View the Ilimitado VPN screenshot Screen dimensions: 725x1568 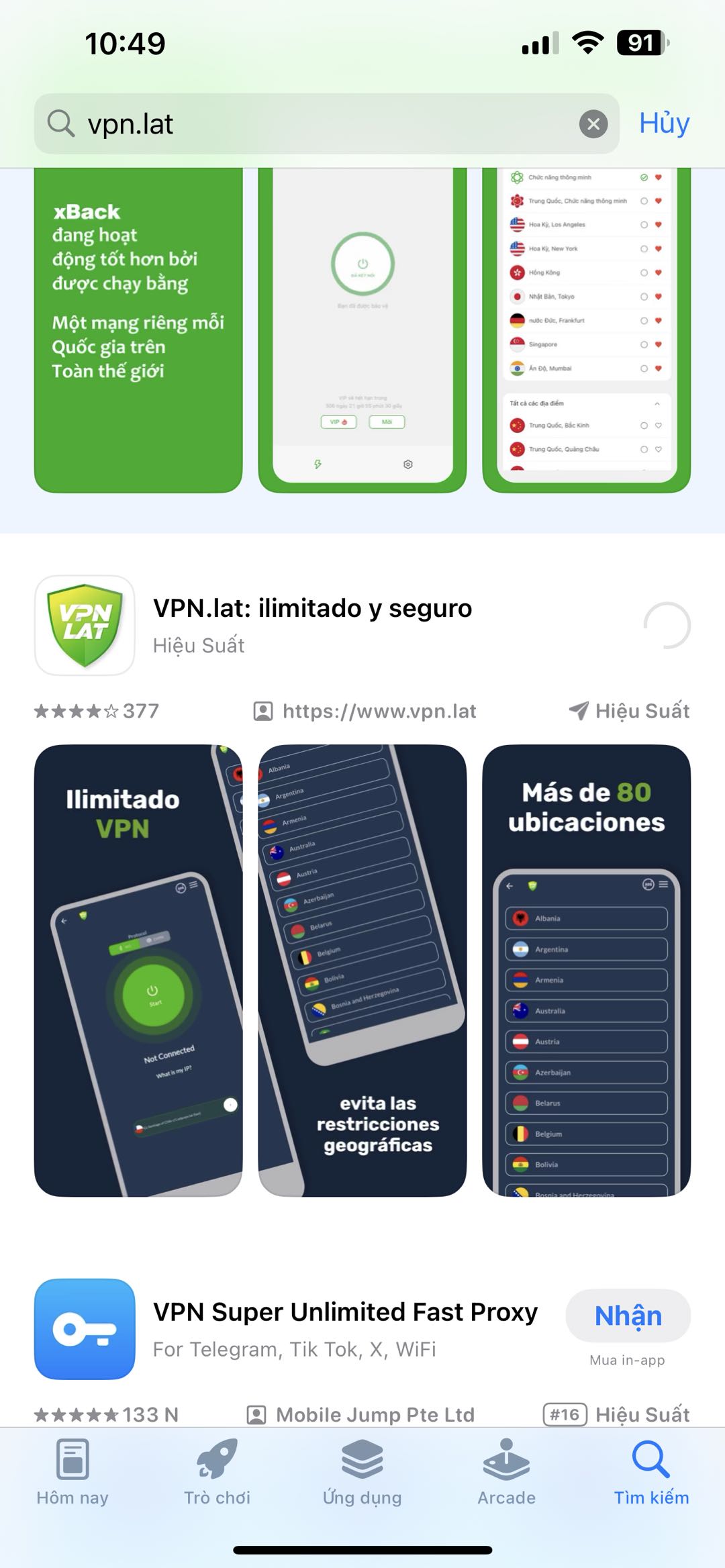click(138, 970)
